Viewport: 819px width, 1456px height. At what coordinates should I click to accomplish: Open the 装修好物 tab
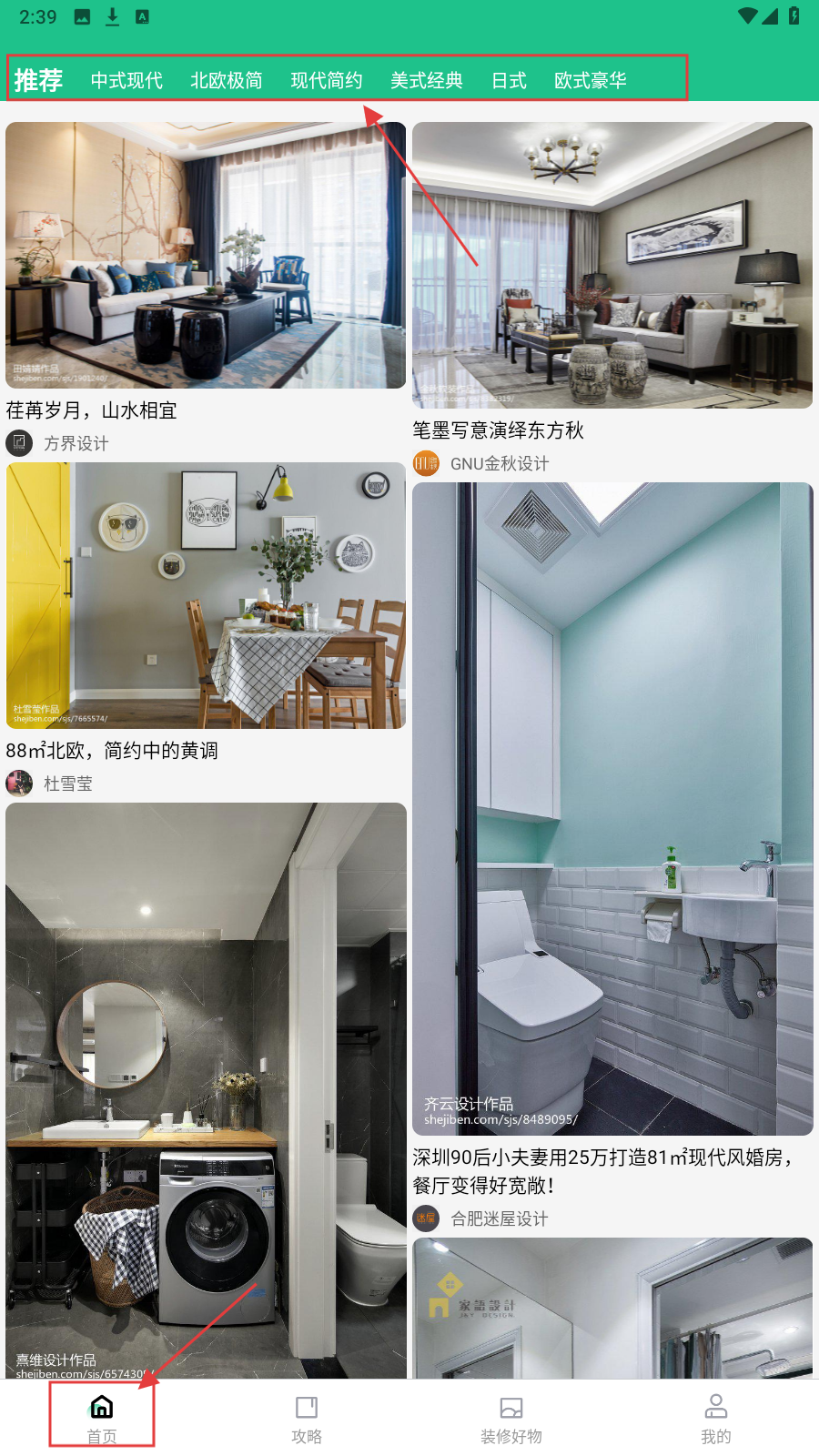[511, 1418]
